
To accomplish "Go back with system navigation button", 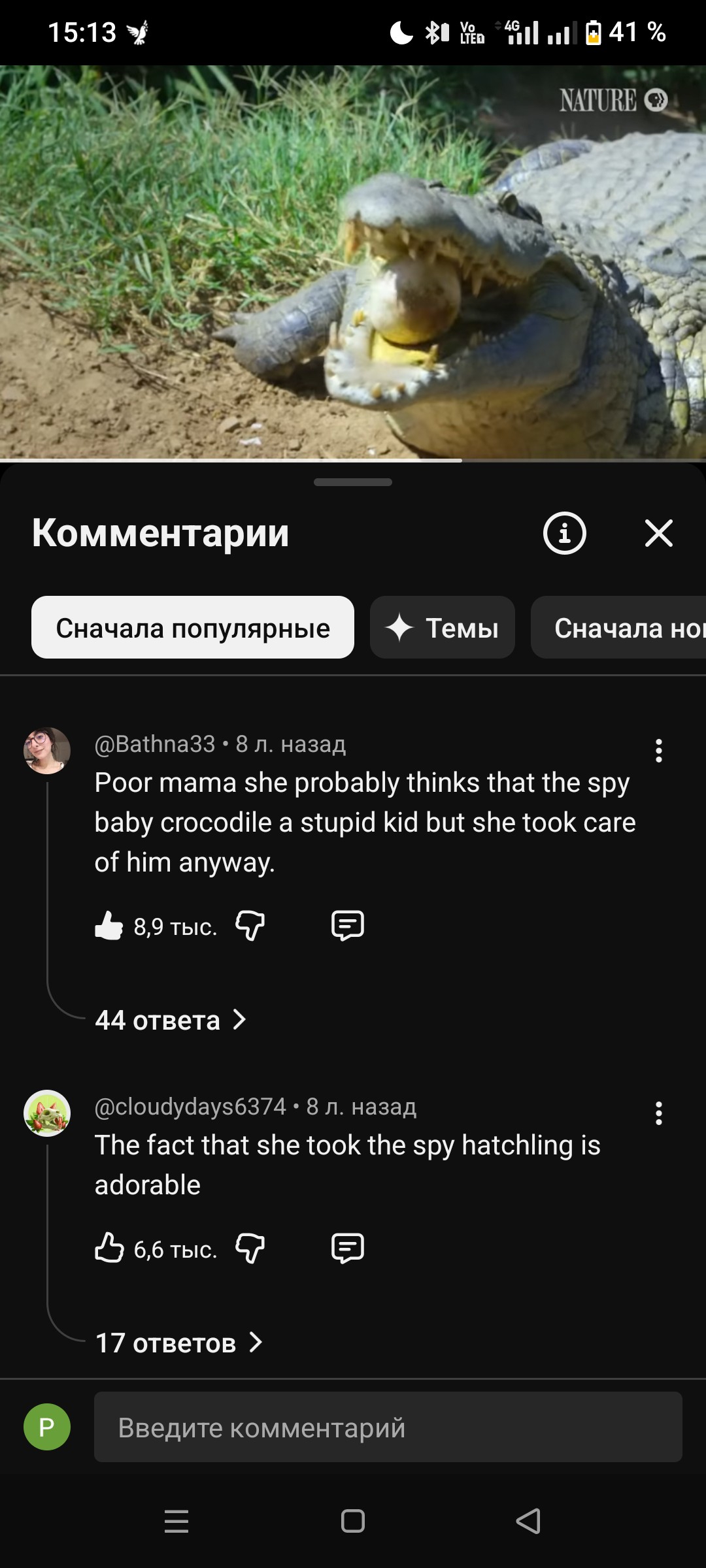I will coord(528,1521).
